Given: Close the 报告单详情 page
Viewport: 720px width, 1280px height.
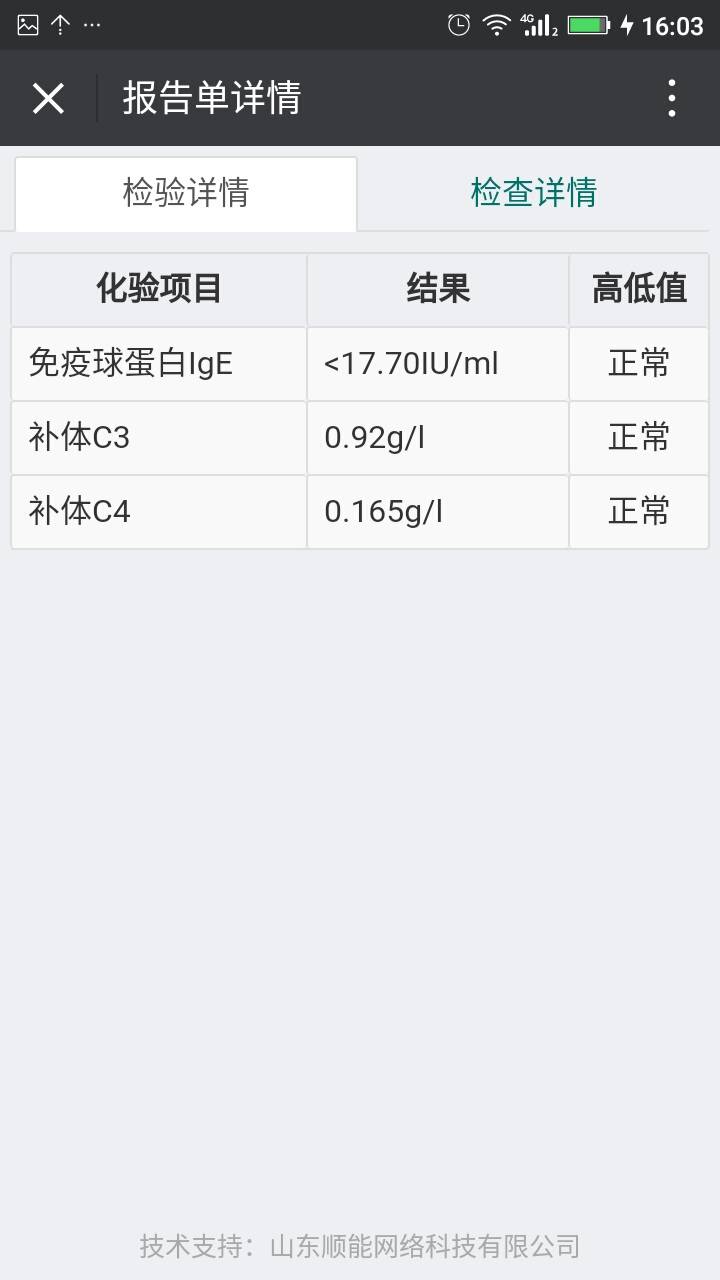Looking at the screenshot, I should click(x=48, y=98).
